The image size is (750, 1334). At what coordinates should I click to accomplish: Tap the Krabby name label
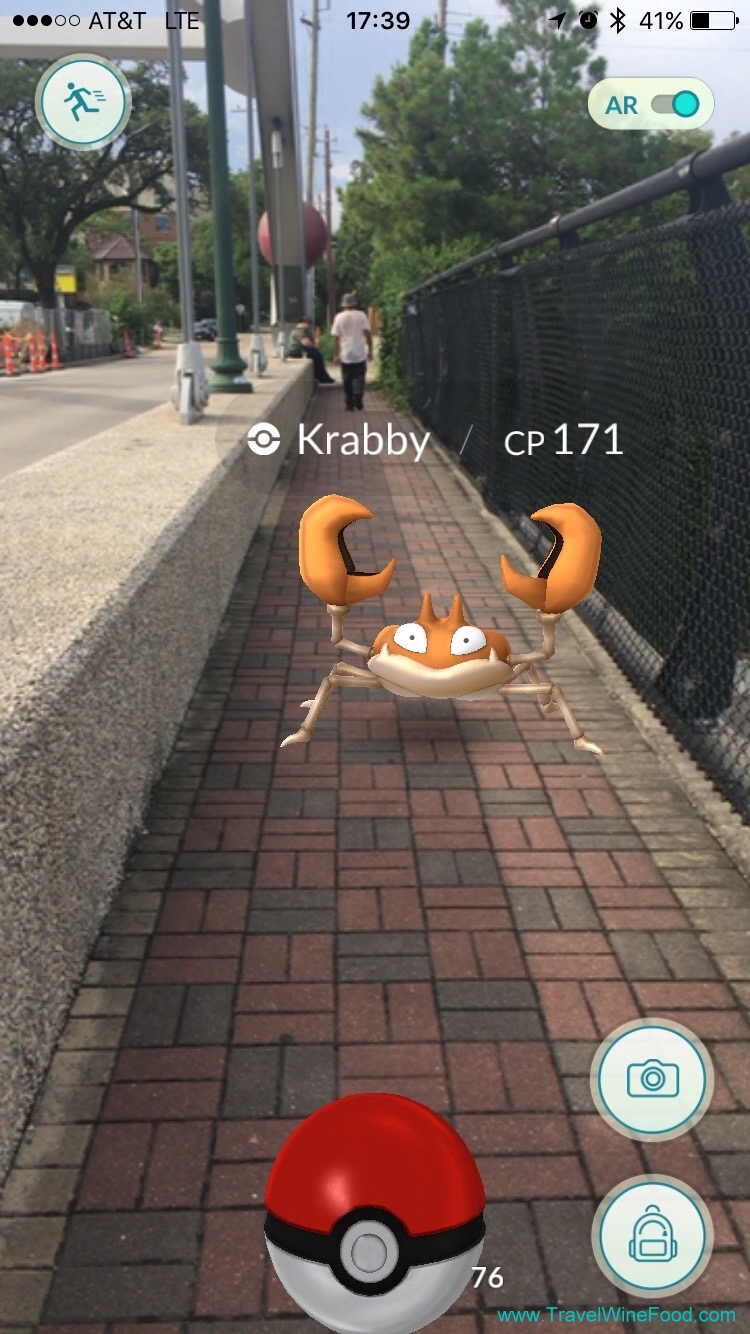(x=362, y=440)
